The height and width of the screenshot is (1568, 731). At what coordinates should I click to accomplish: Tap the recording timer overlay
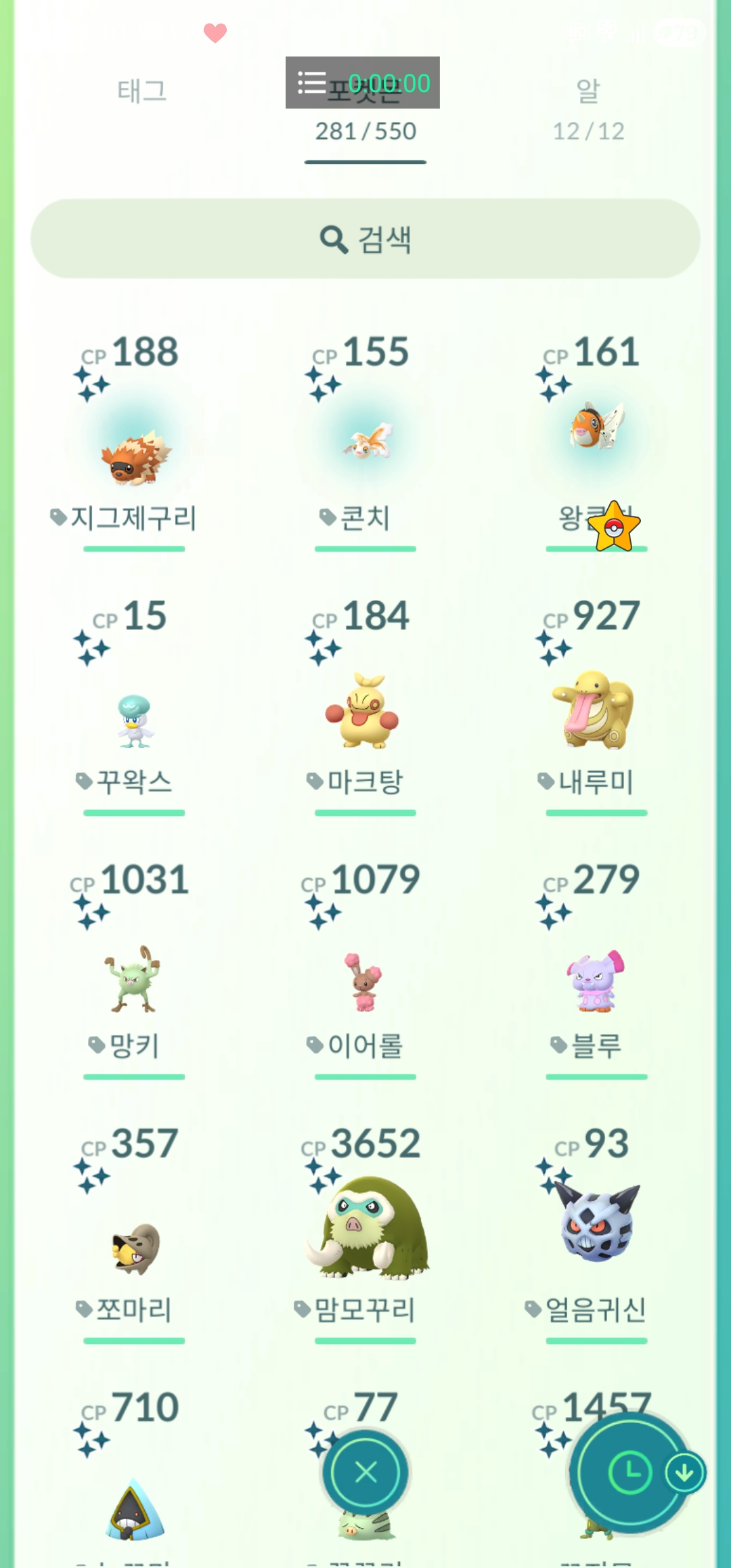[363, 83]
